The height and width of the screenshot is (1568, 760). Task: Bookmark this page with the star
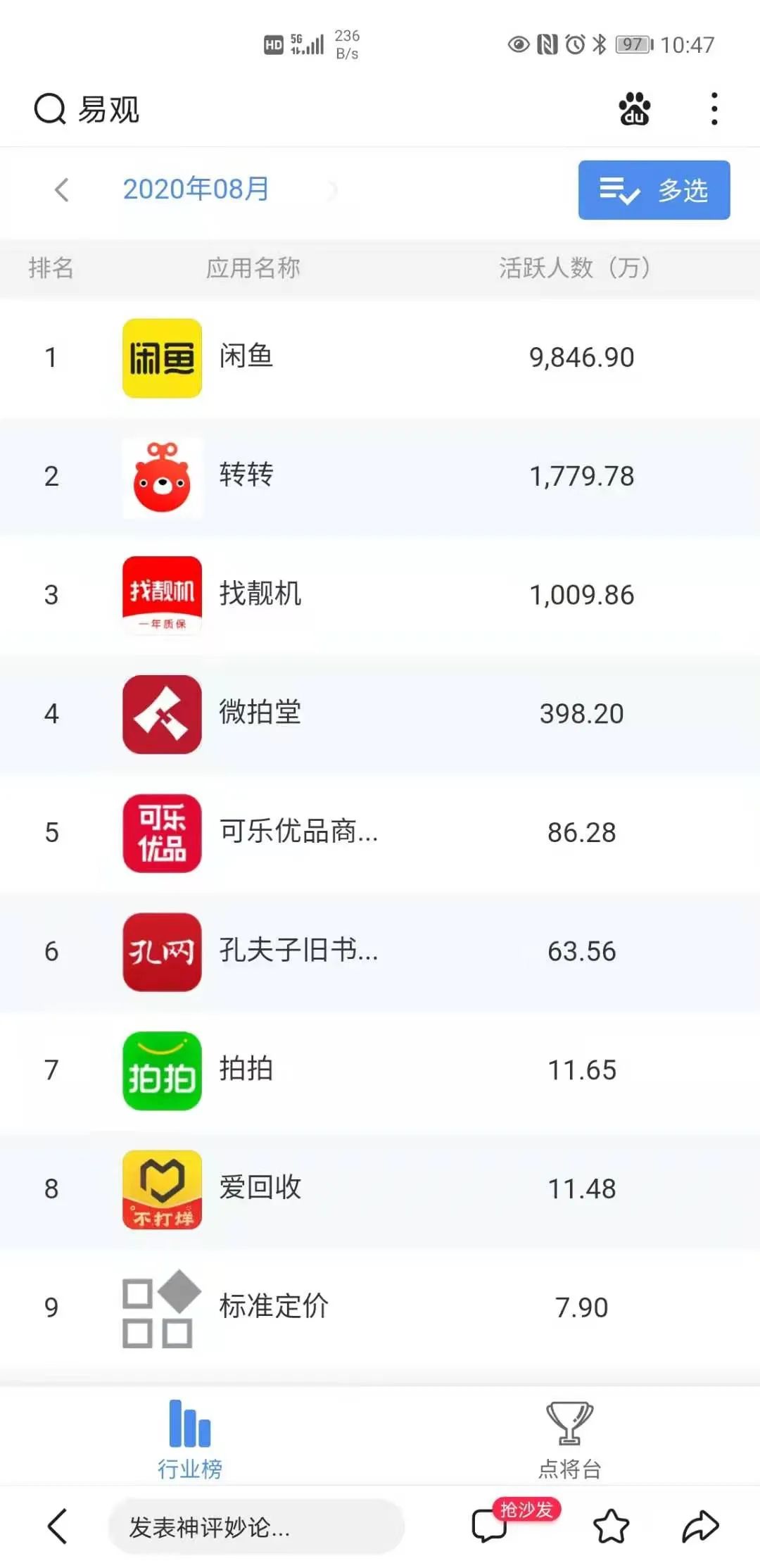(x=611, y=1526)
